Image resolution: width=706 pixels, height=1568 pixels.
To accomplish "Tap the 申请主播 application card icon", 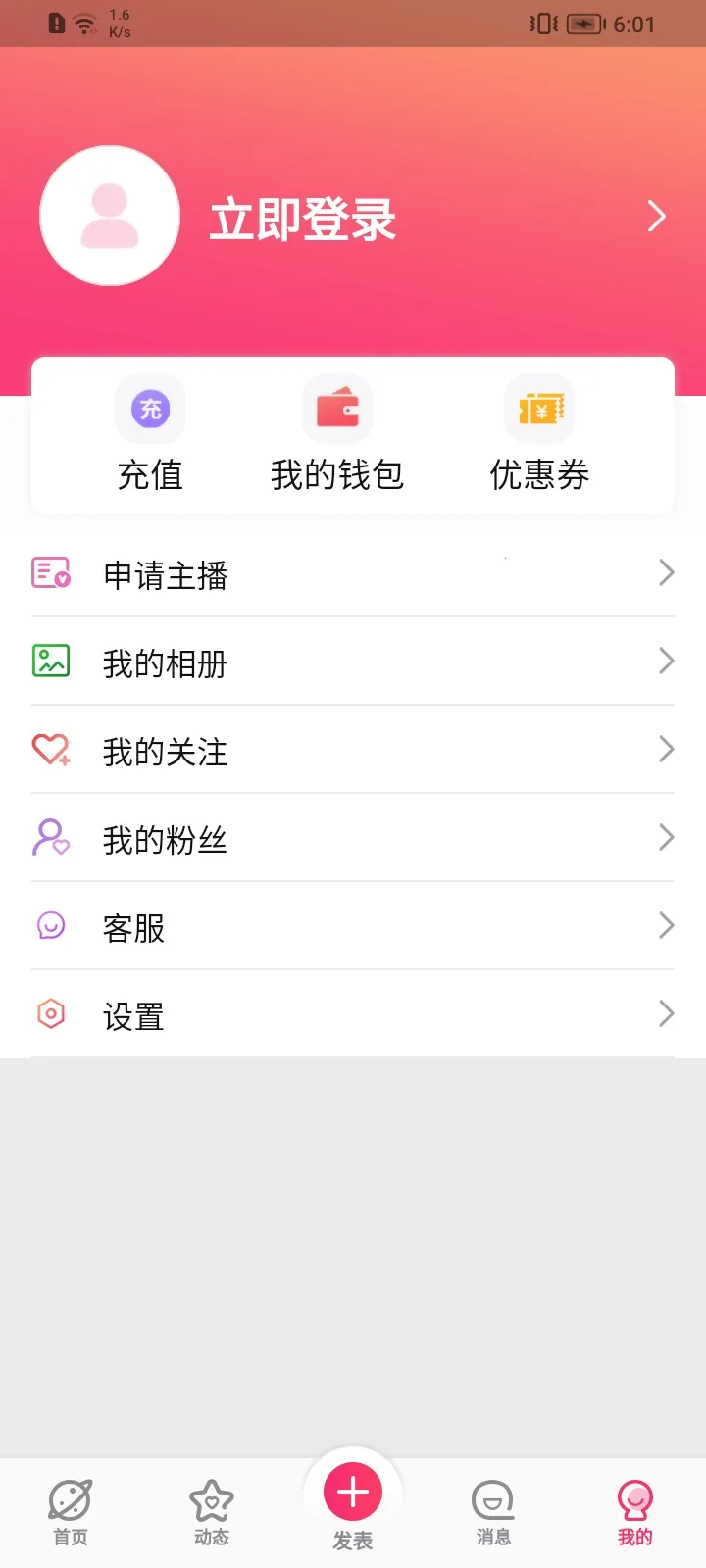I will [x=51, y=573].
